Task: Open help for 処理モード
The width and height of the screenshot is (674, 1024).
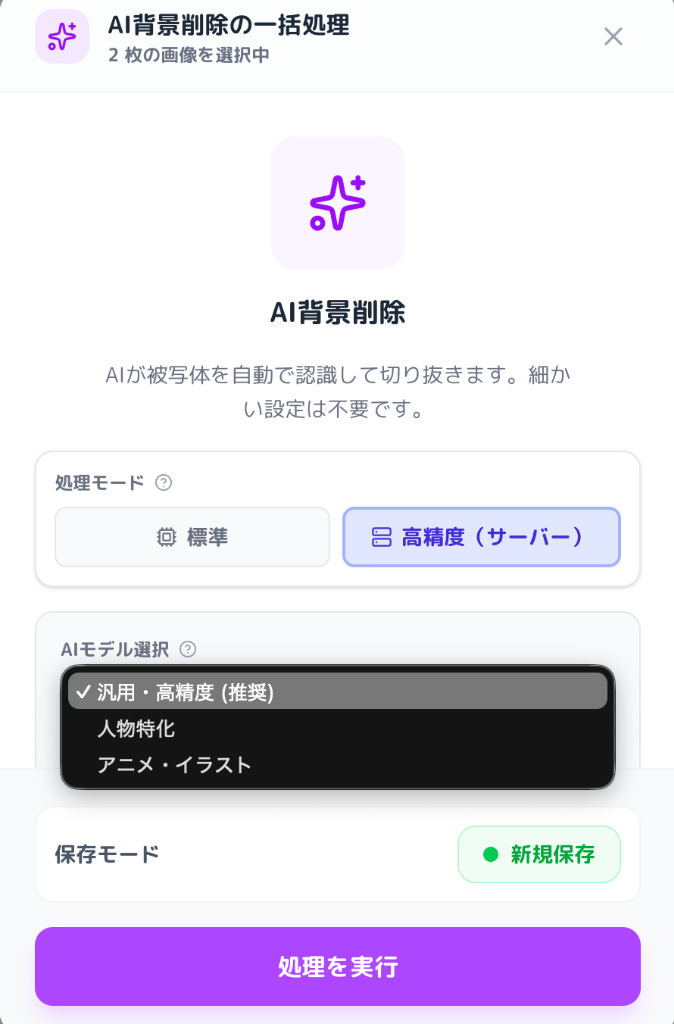Action: (x=164, y=482)
